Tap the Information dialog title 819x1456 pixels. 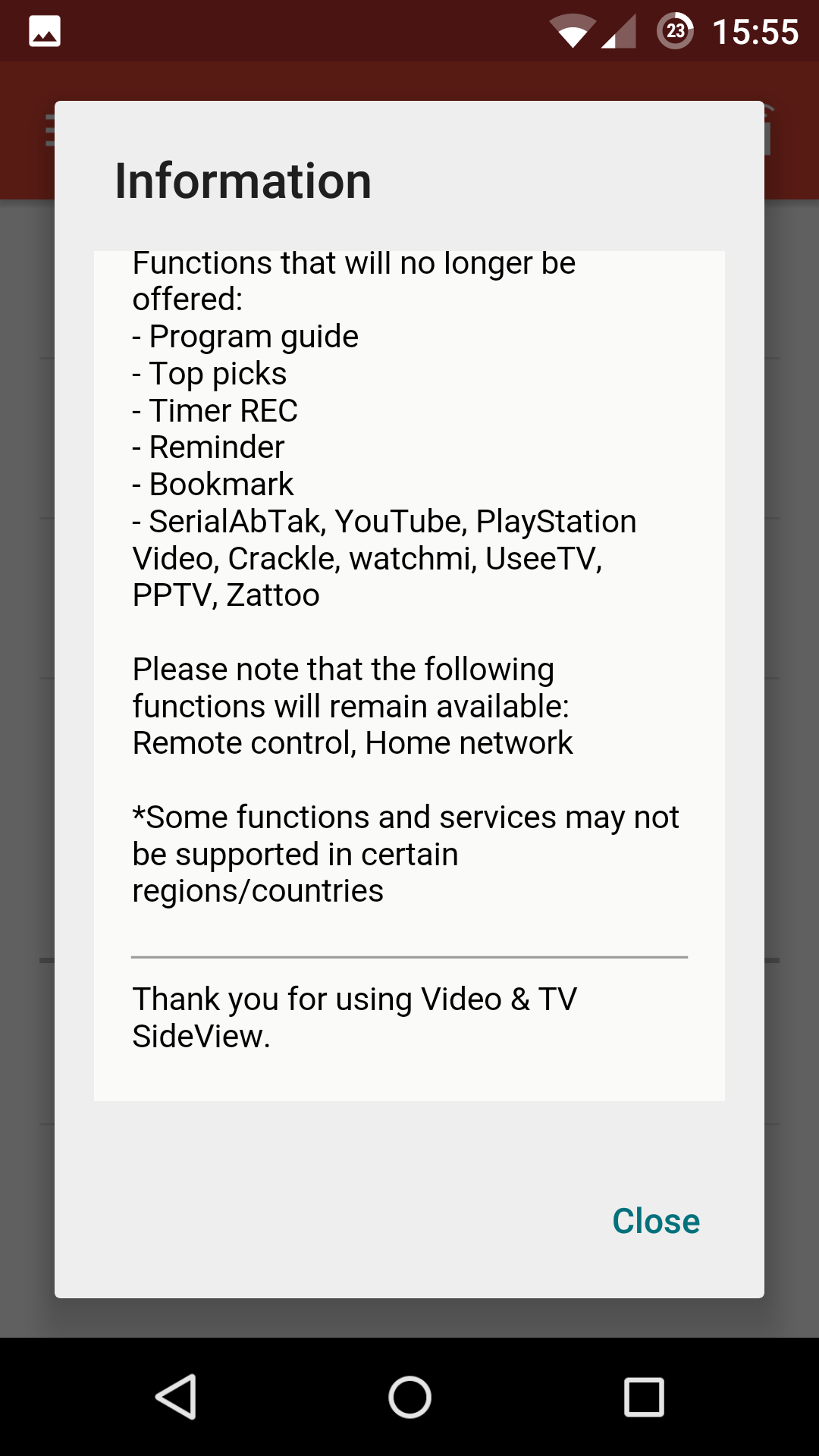click(242, 180)
